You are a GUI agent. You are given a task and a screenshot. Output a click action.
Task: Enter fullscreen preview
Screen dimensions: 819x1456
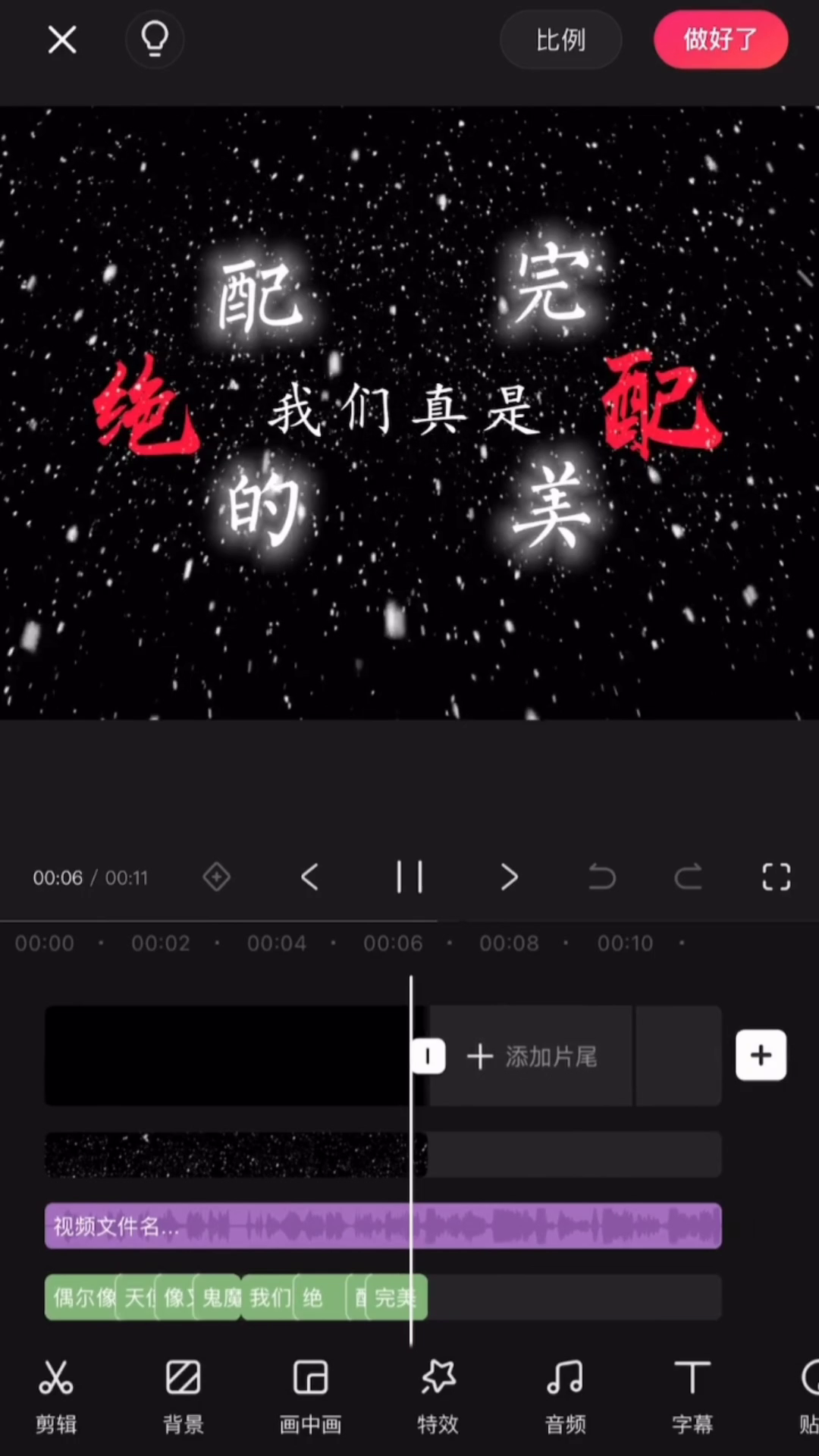coord(776,877)
